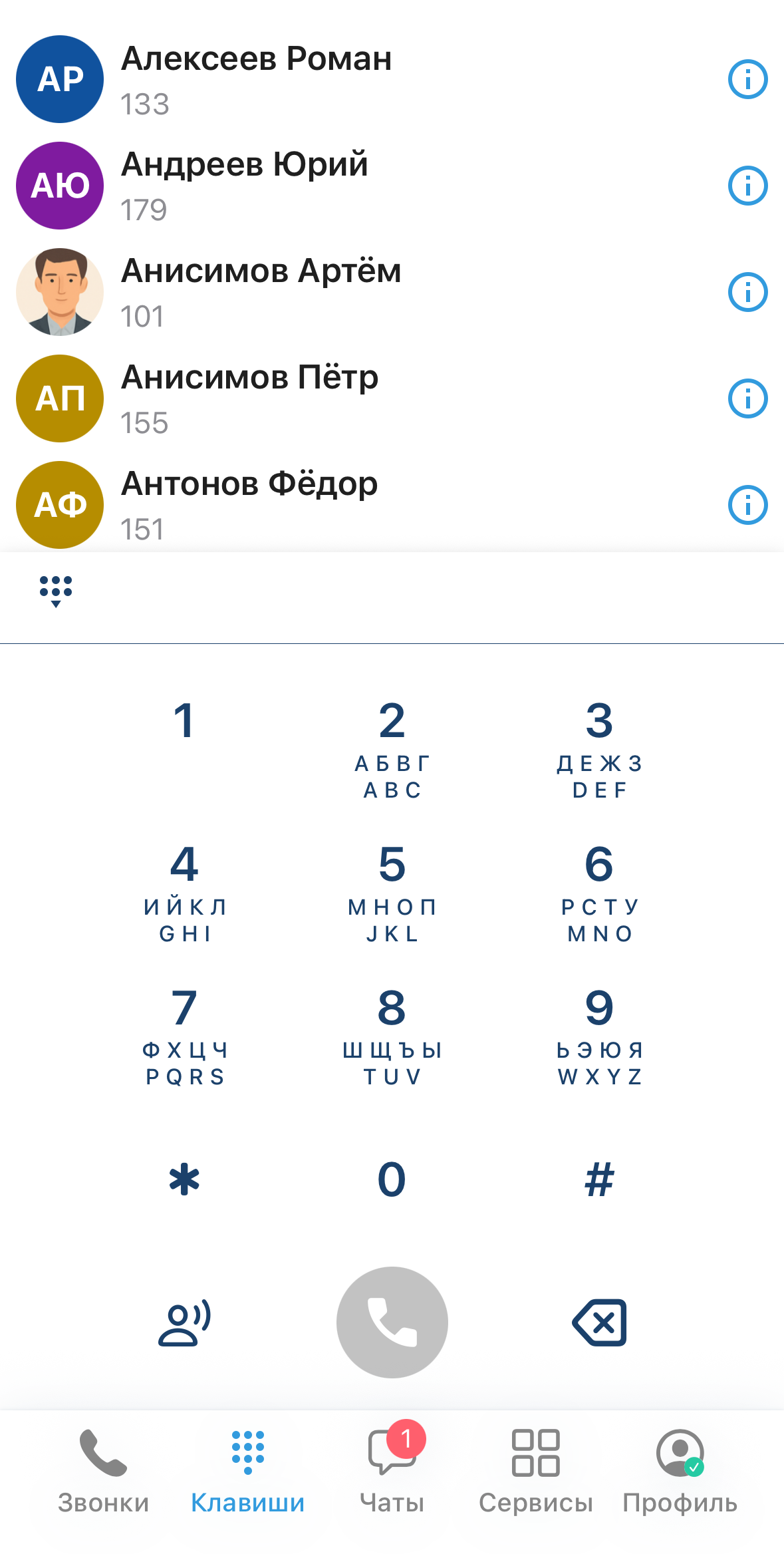Dial digit 0
The height and width of the screenshot is (1554, 784).
(392, 1179)
